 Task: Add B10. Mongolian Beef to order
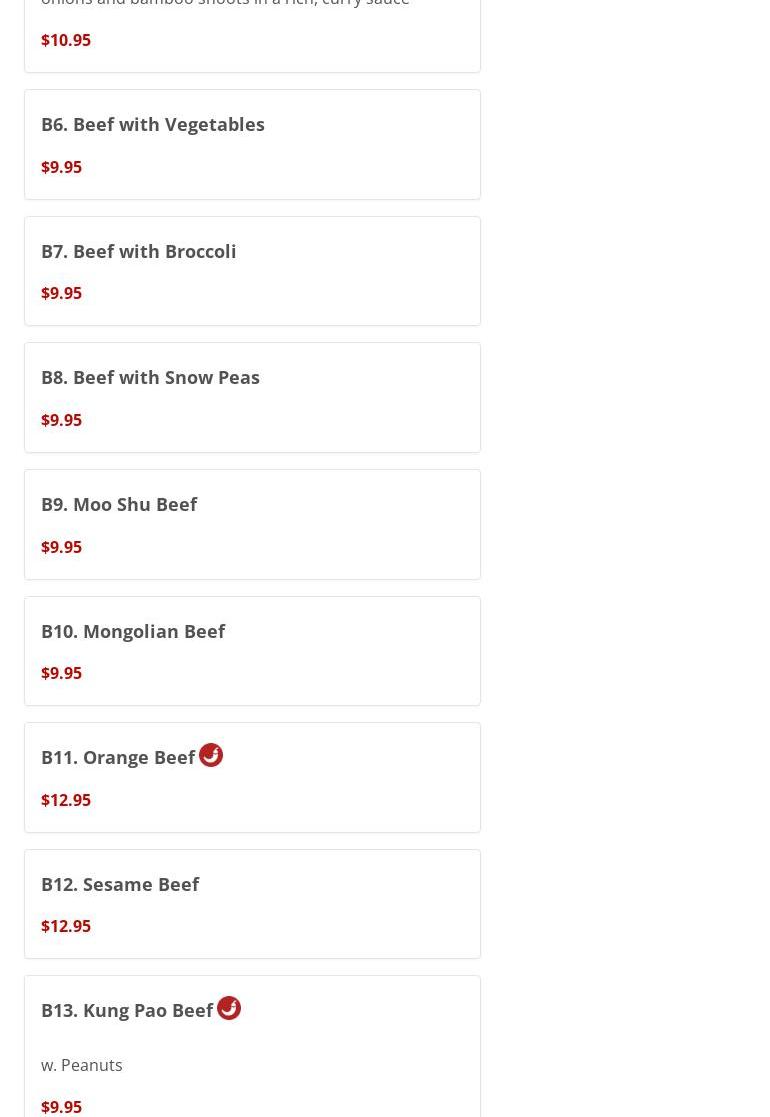click(x=252, y=651)
